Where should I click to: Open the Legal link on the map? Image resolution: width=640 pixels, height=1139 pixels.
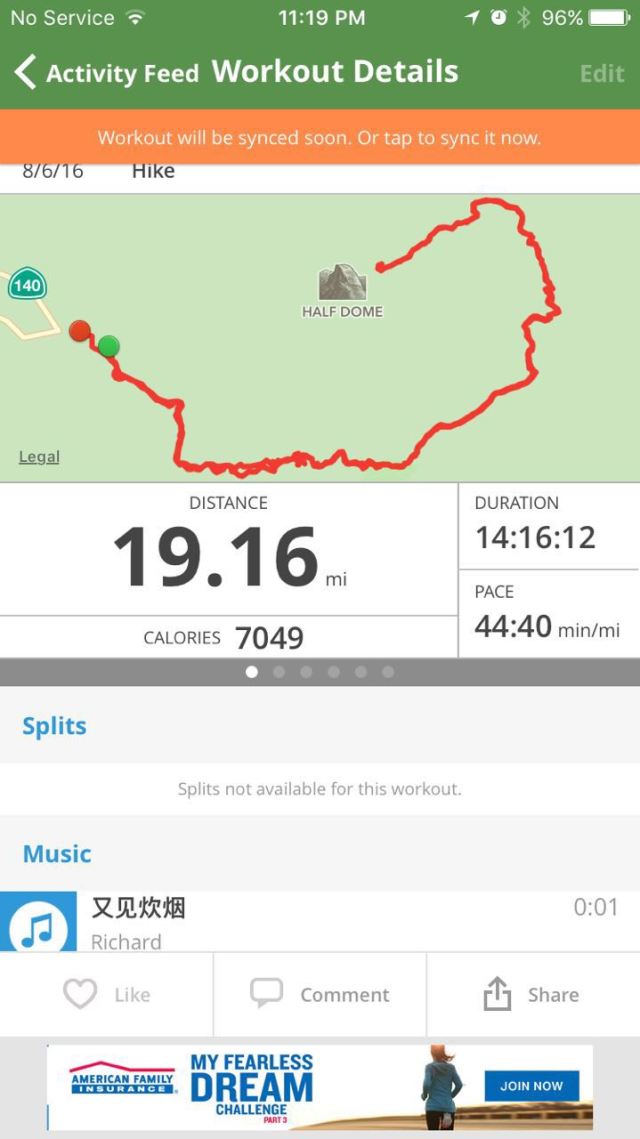coord(39,457)
